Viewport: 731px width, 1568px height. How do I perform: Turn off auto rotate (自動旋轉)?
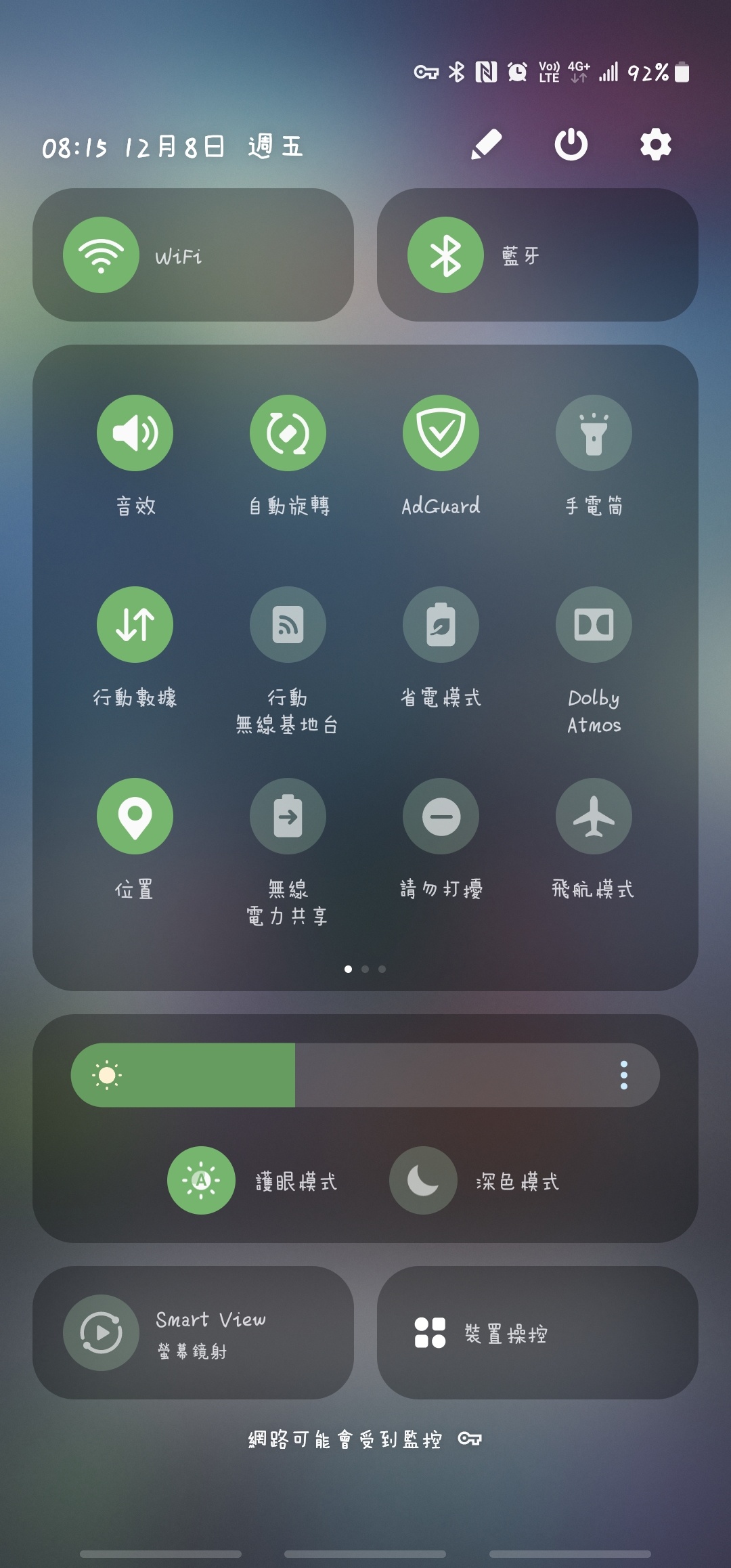[288, 433]
